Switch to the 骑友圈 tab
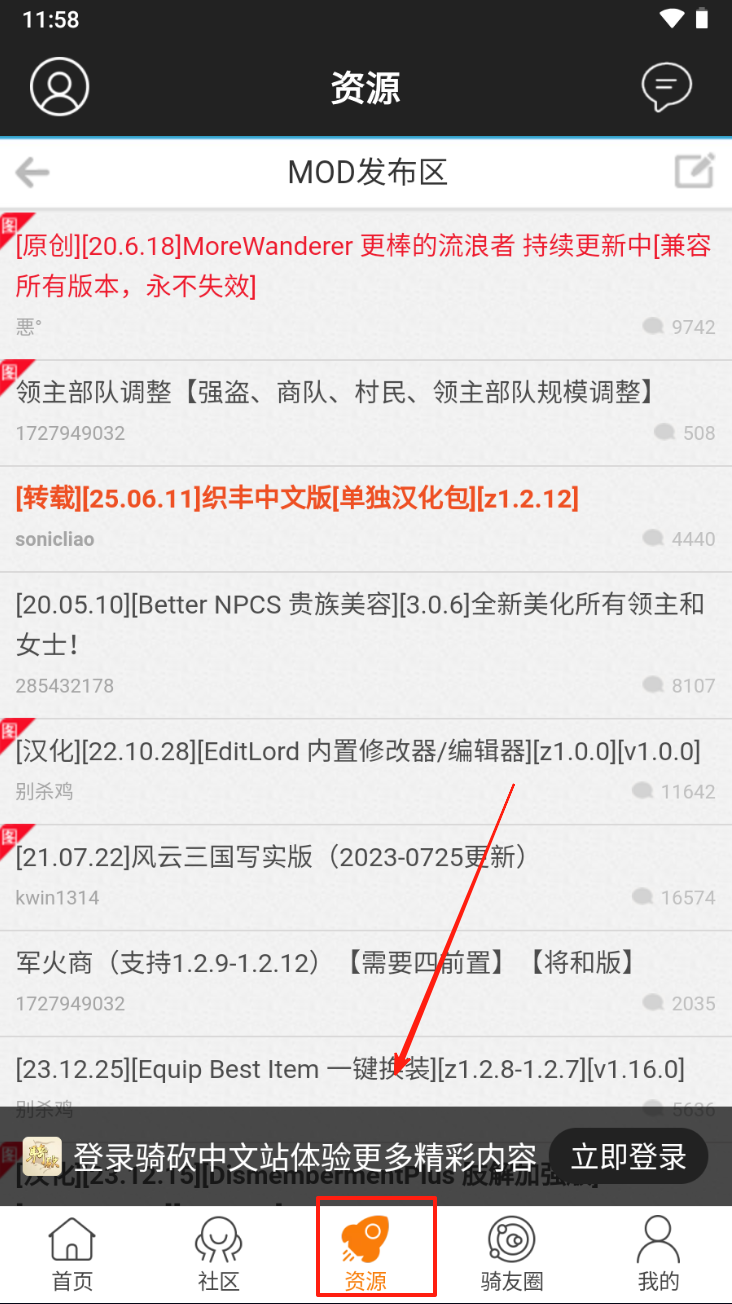This screenshot has height=1304, width=732. [x=511, y=1254]
